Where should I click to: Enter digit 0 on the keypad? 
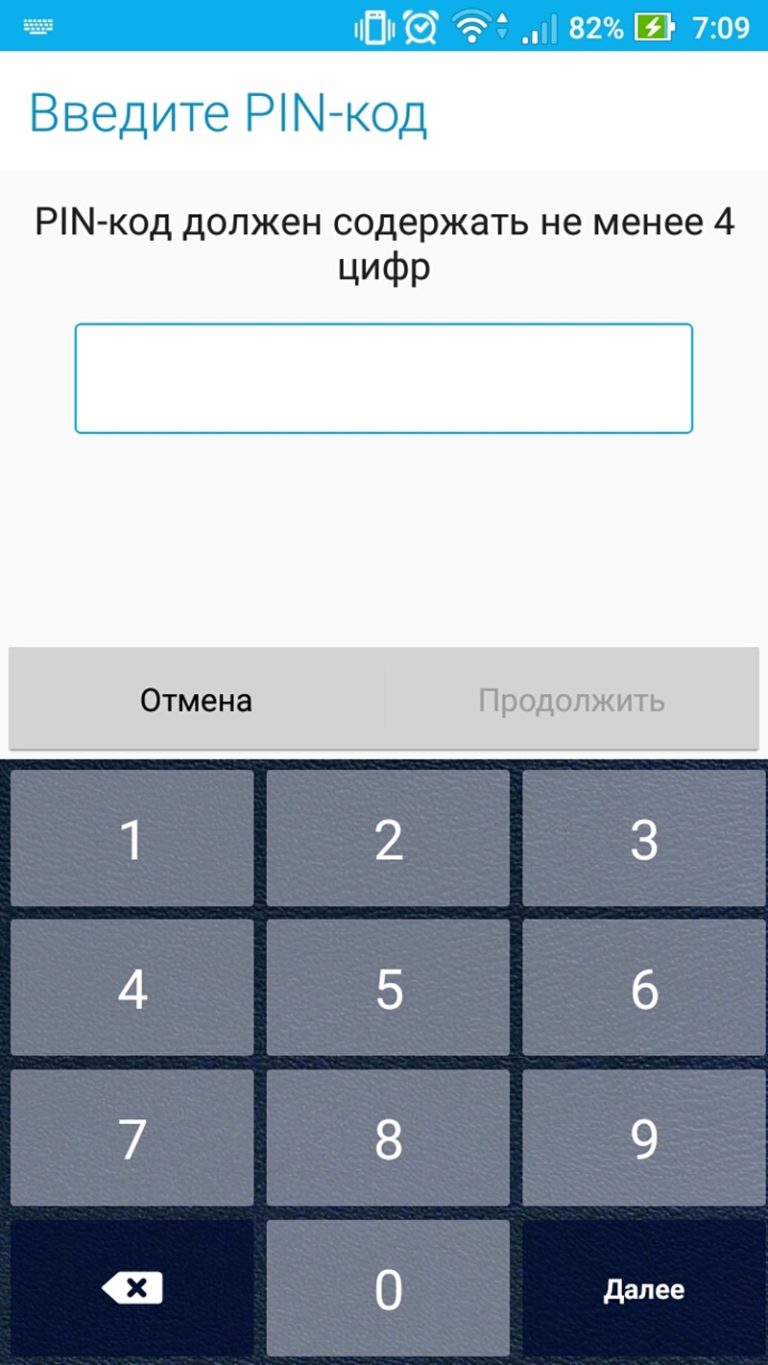tap(388, 1288)
